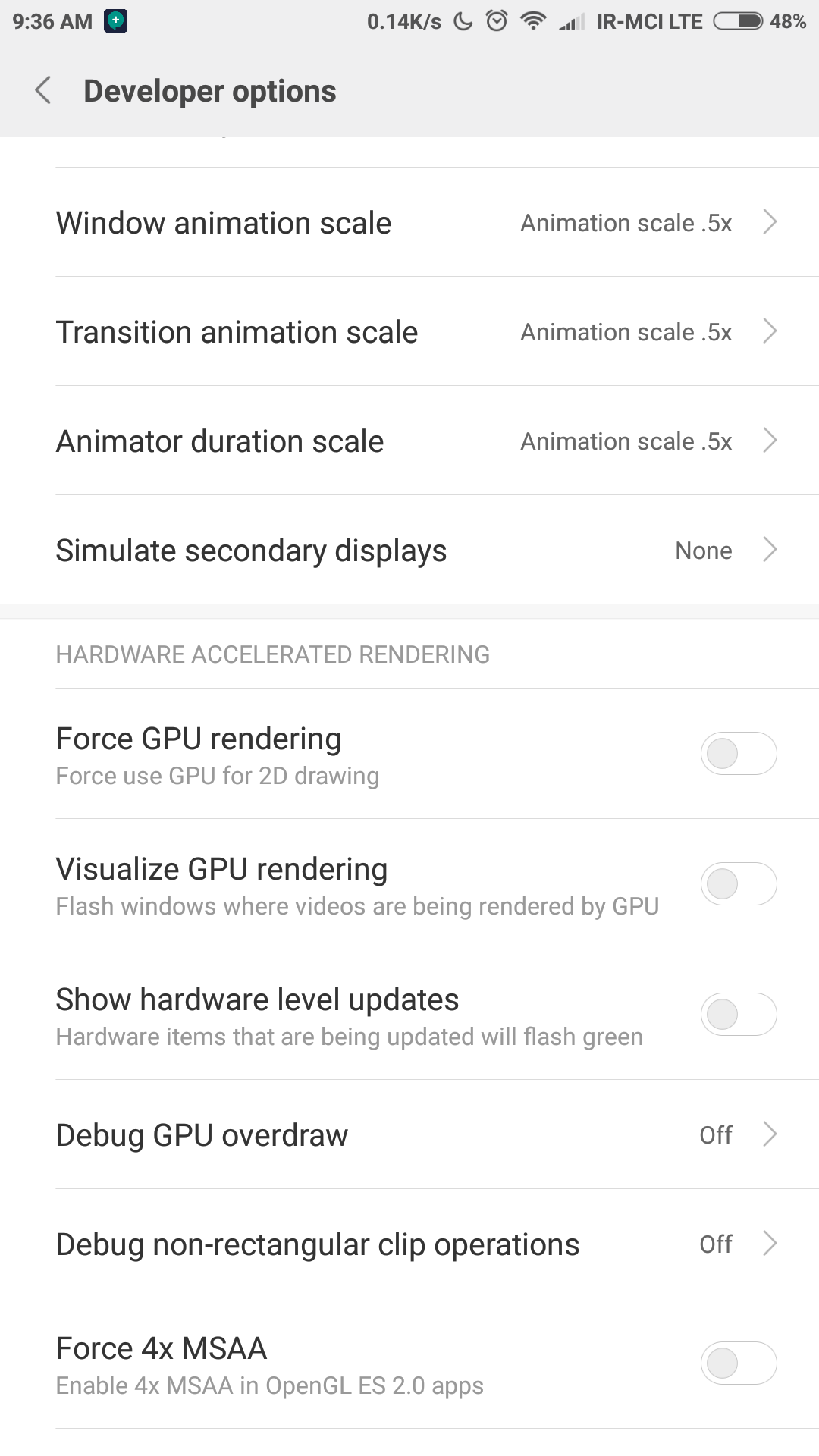Viewport: 819px width, 1456px height.
Task: Enable the Force GPU rendering switch
Action: [739, 753]
